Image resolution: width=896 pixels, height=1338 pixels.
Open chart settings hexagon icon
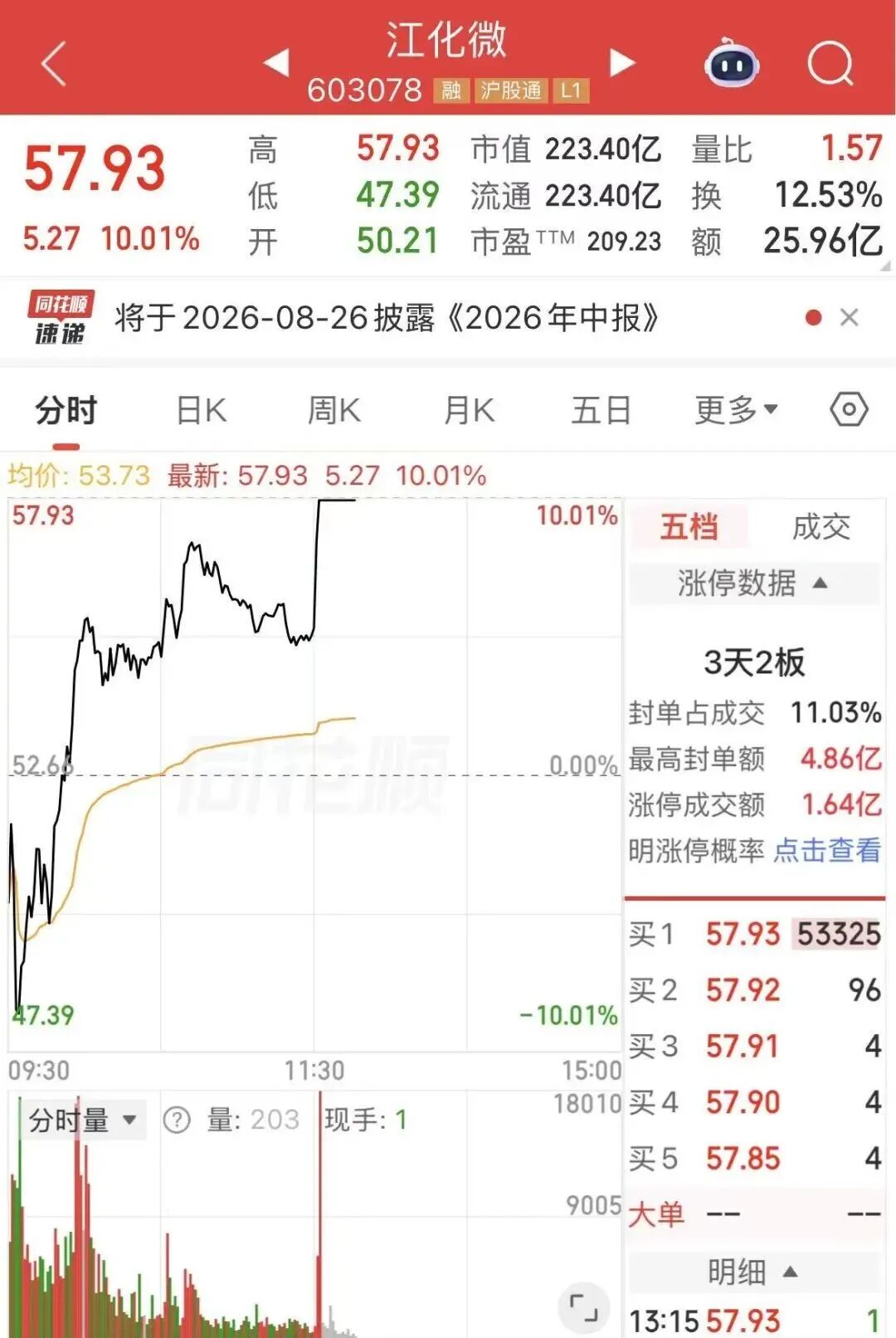(x=850, y=409)
